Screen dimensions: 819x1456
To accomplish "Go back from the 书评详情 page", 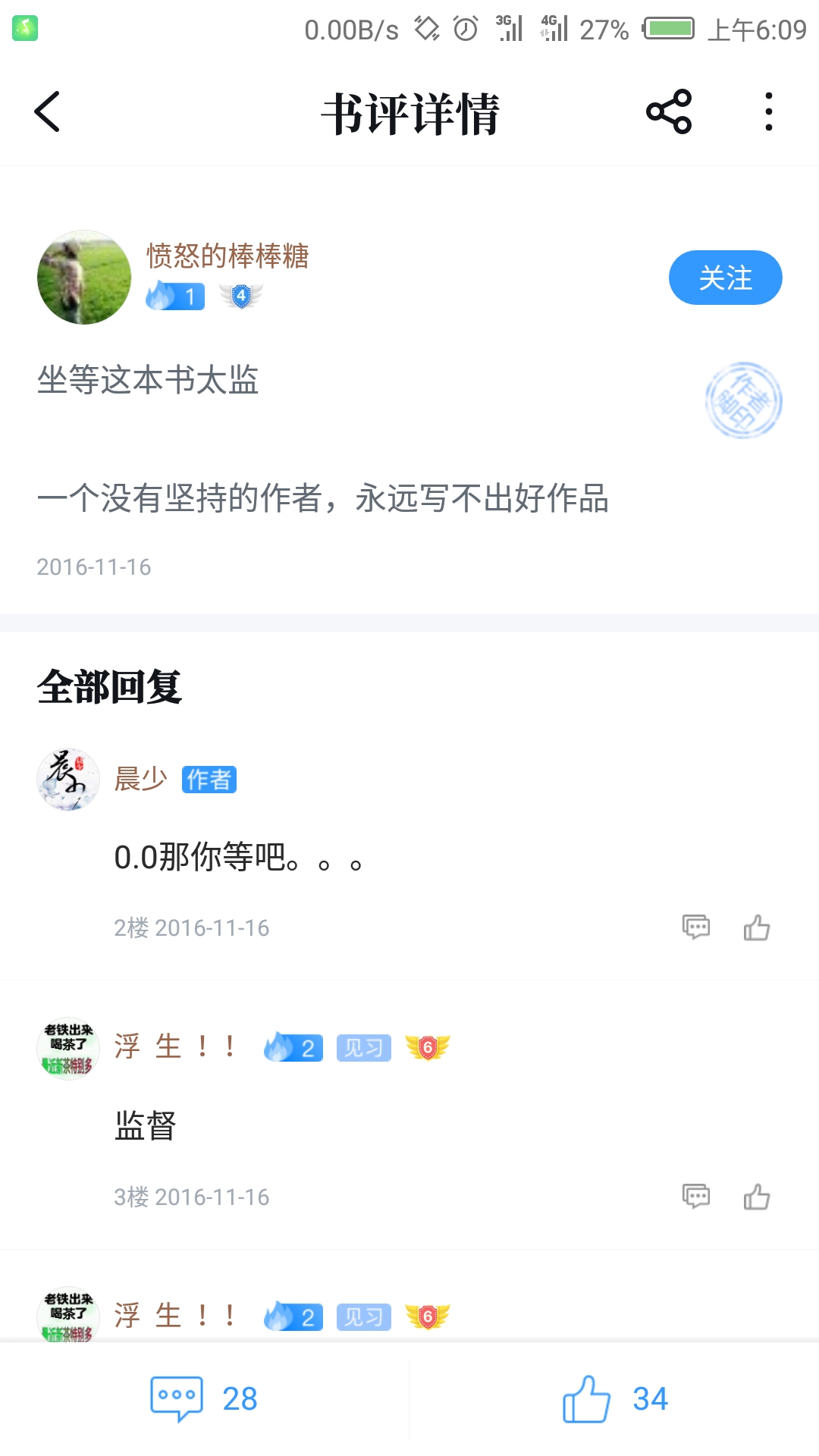I will coord(47,112).
